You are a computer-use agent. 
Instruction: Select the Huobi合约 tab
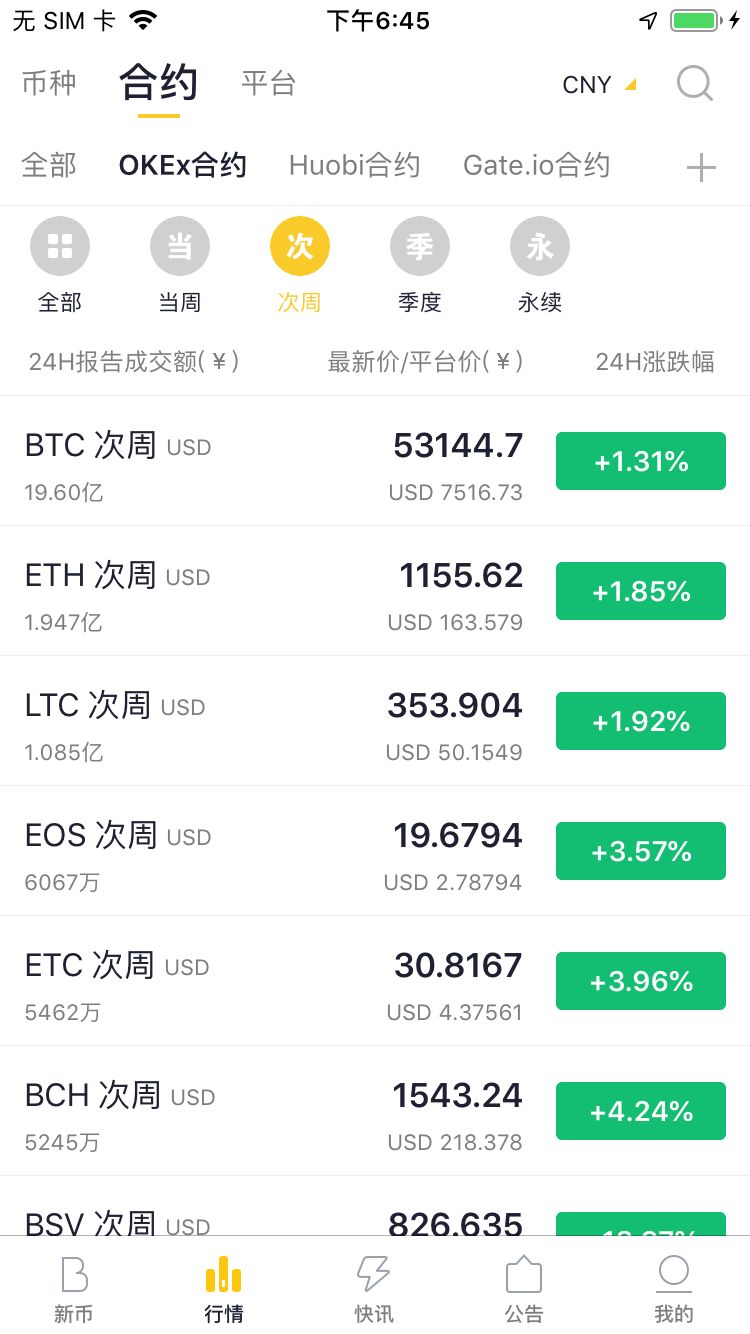click(x=354, y=165)
